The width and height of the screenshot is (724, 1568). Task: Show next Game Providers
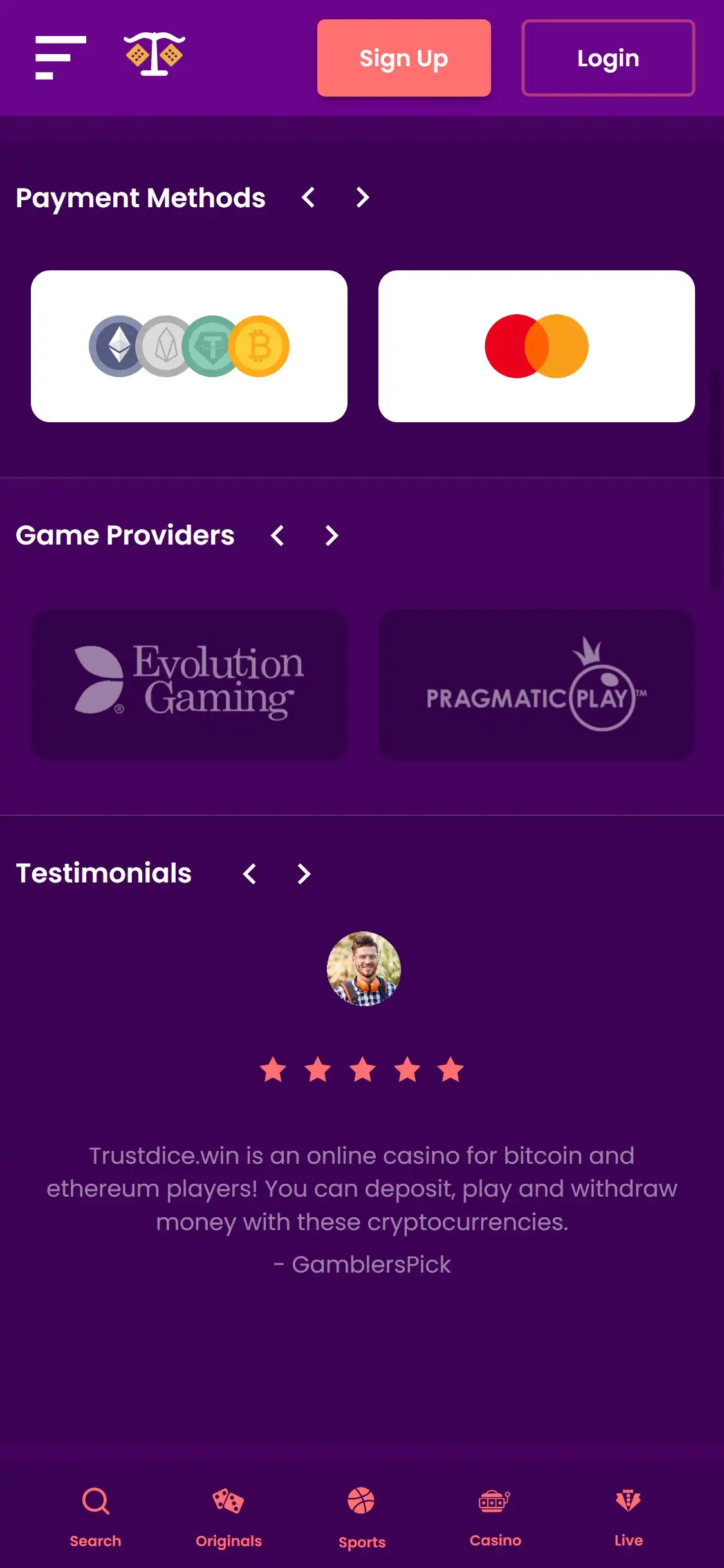(x=331, y=536)
